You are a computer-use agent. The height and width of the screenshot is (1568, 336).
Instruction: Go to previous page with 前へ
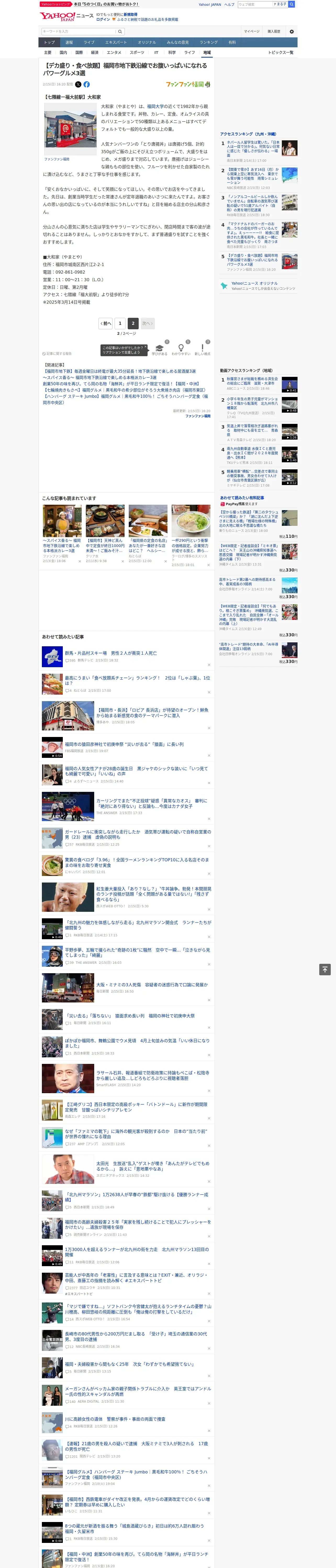[105, 323]
